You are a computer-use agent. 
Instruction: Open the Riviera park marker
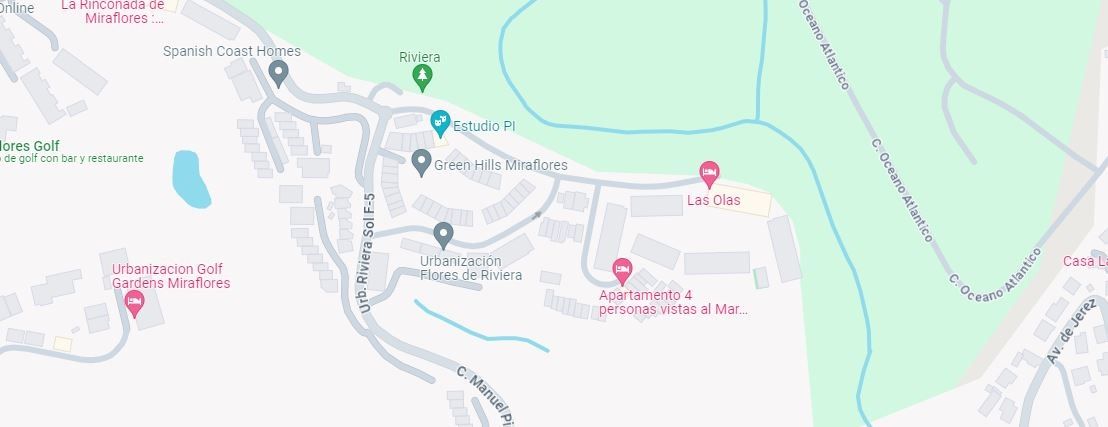tap(424, 76)
